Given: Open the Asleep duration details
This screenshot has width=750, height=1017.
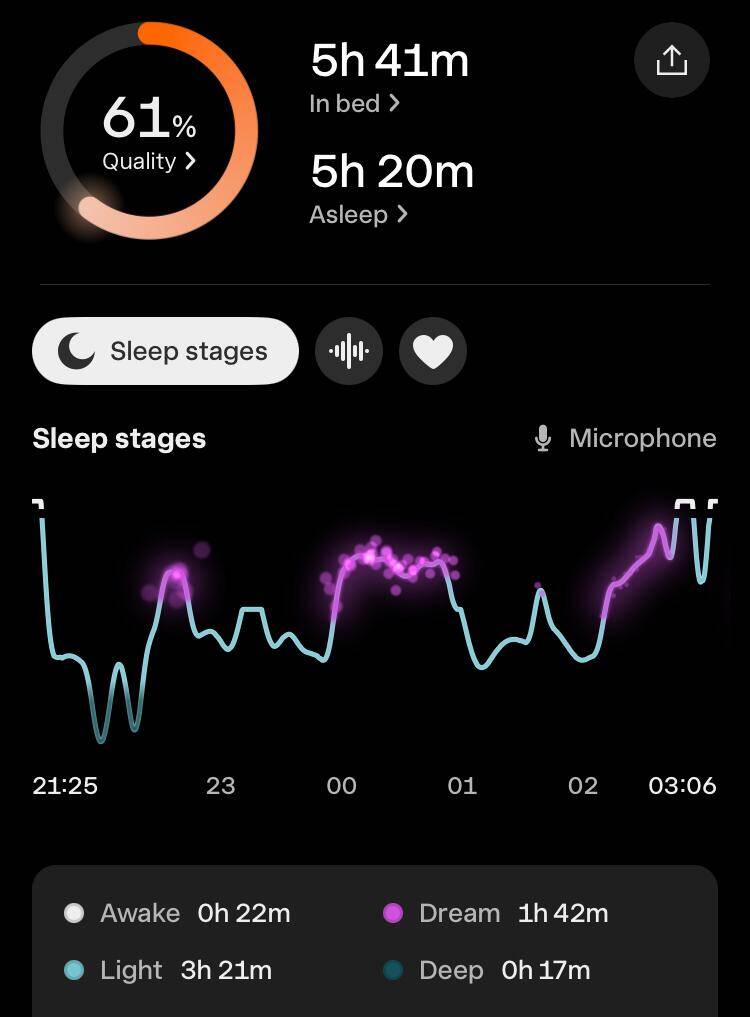Looking at the screenshot, I should point(359,214).
